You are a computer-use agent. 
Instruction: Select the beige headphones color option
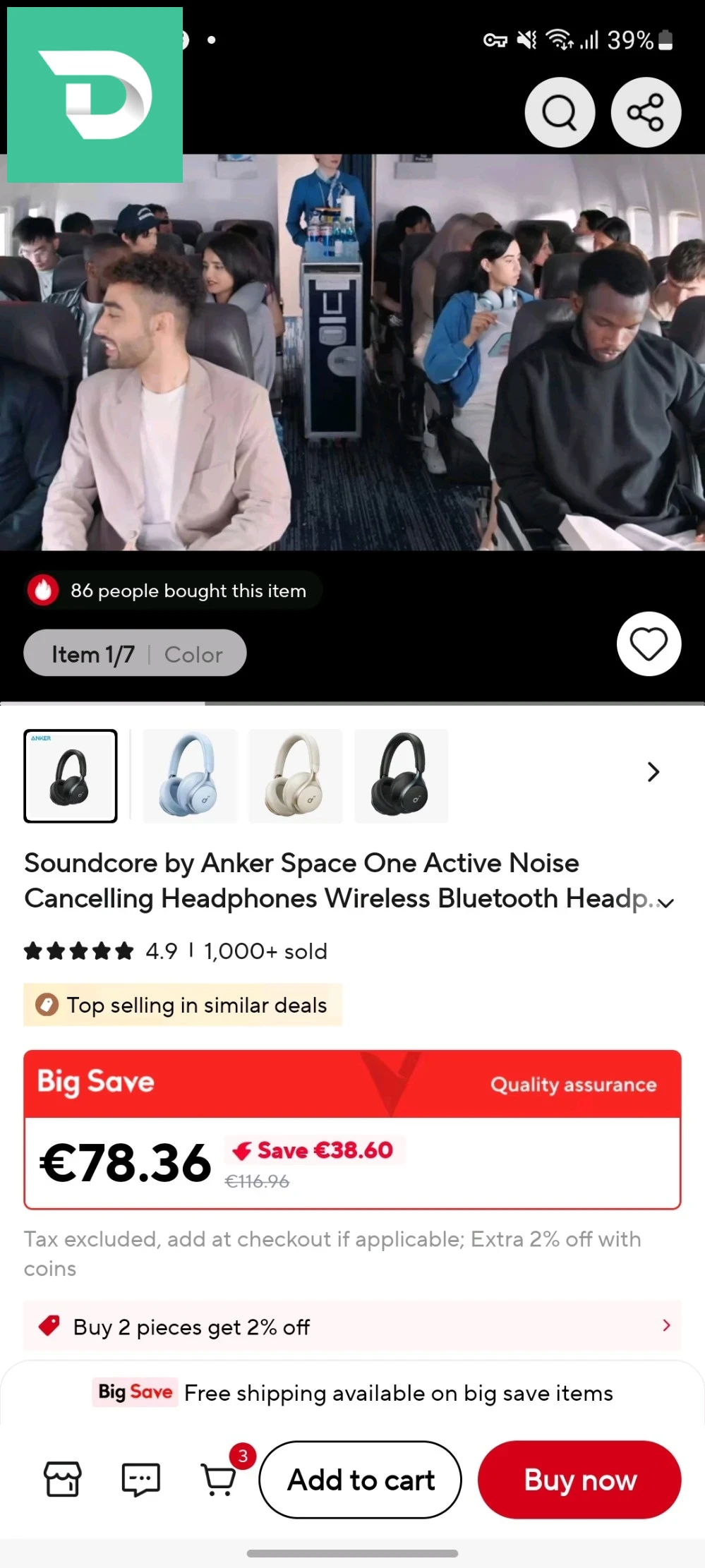[x=295, y=776]
